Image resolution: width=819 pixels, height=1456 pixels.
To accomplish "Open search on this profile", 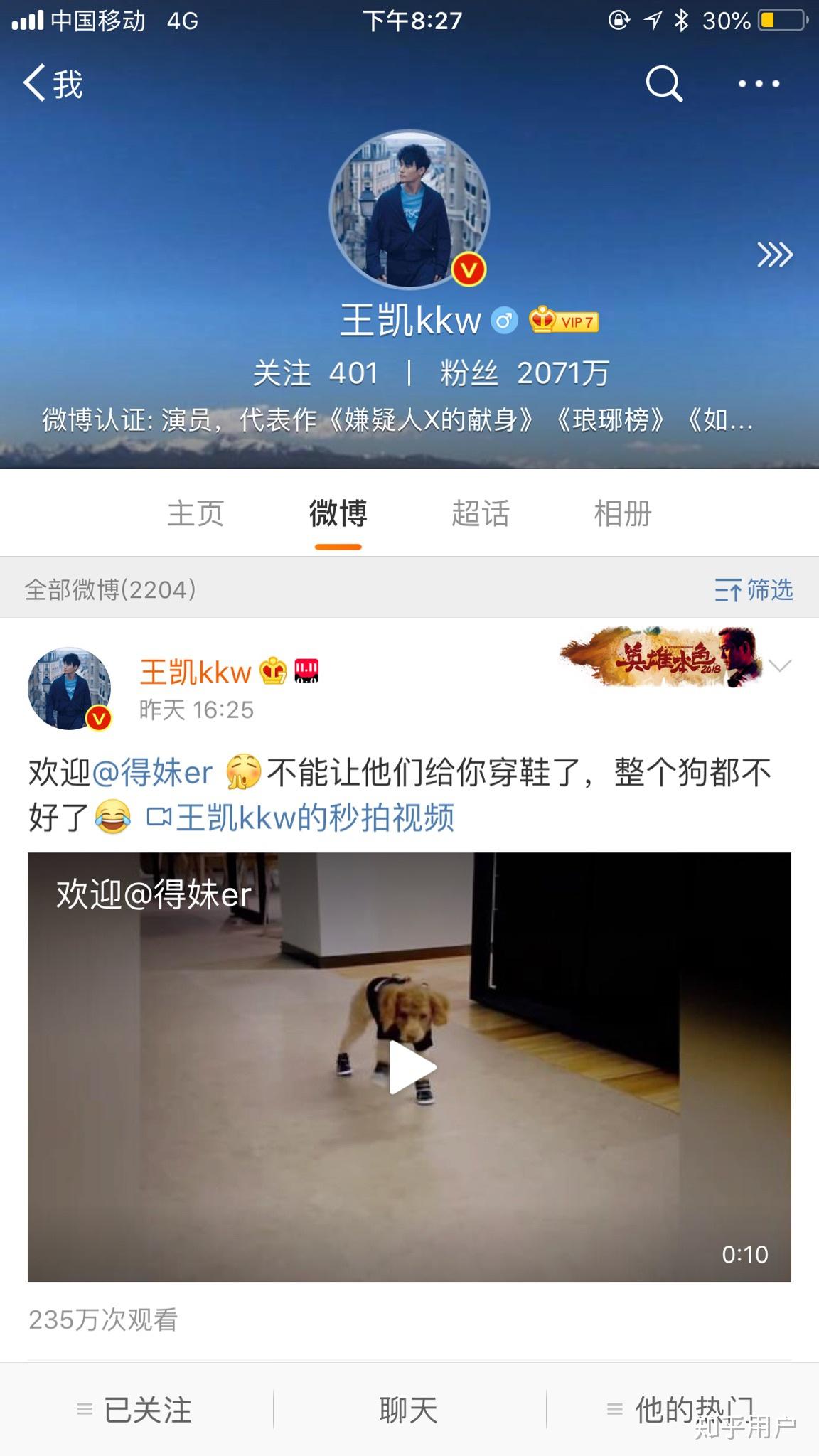I will point(663,84).
